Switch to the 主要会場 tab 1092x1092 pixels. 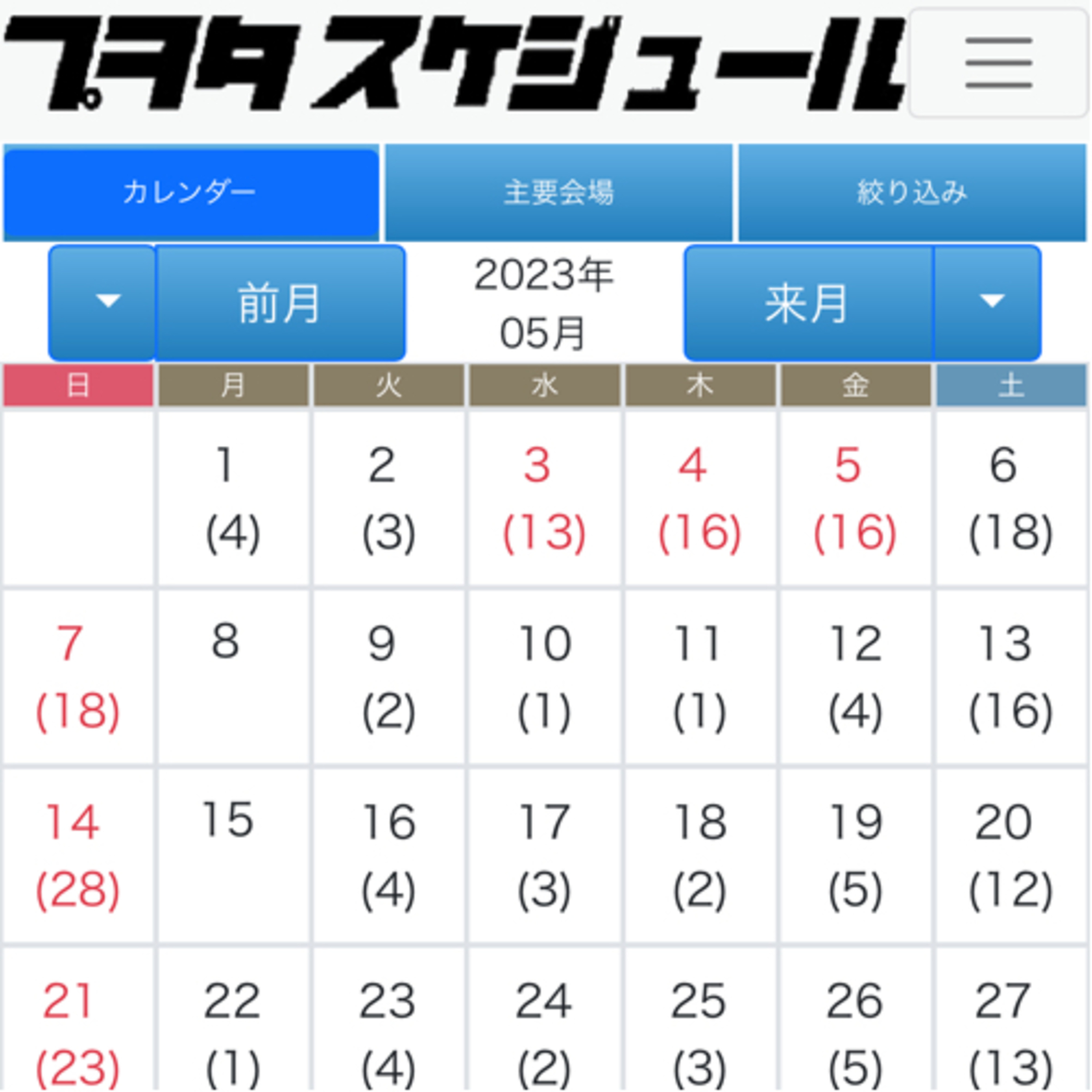pyautogui.click(x=558, y=192)
